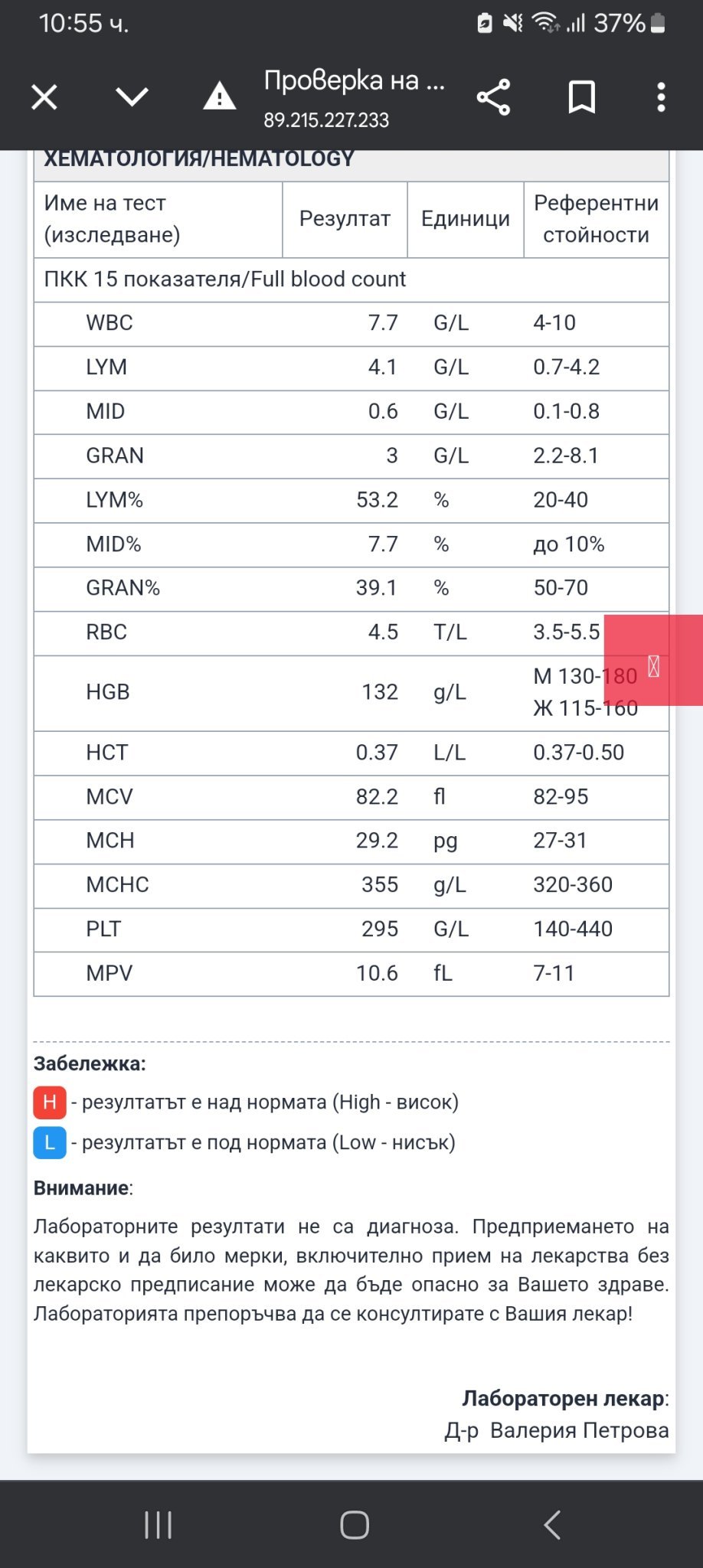The image size is (703, 1568).
Task: Share this lab results page
Action: [493, 97]
